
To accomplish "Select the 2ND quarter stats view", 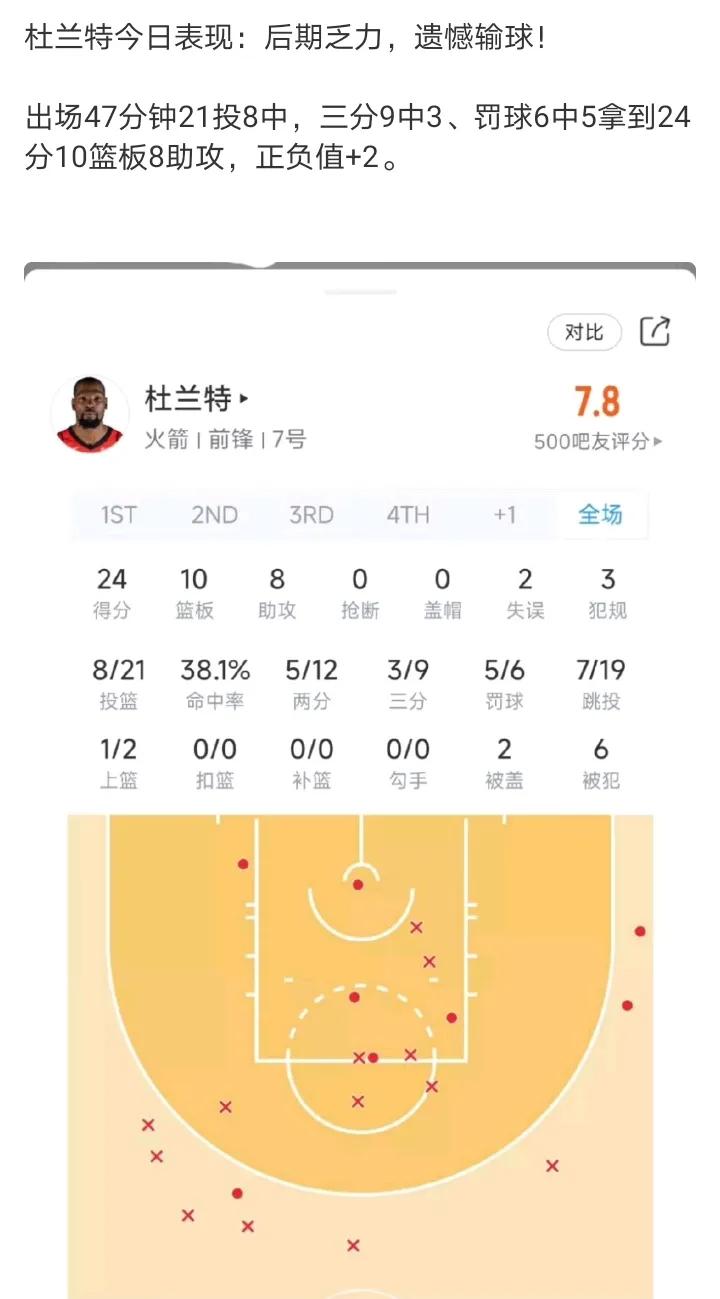I will 213,516.
